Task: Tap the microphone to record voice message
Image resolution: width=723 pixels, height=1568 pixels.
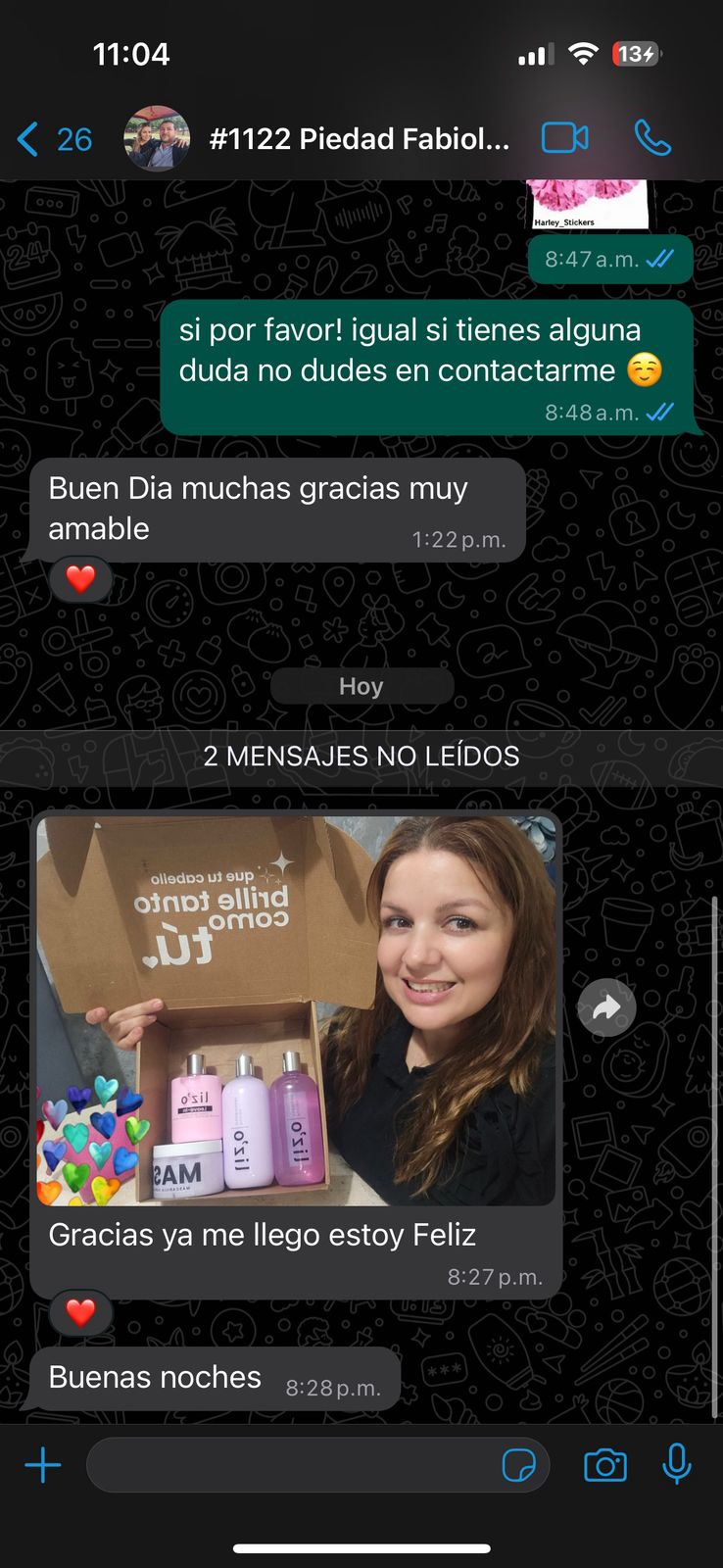Action: pos(676,1465)
